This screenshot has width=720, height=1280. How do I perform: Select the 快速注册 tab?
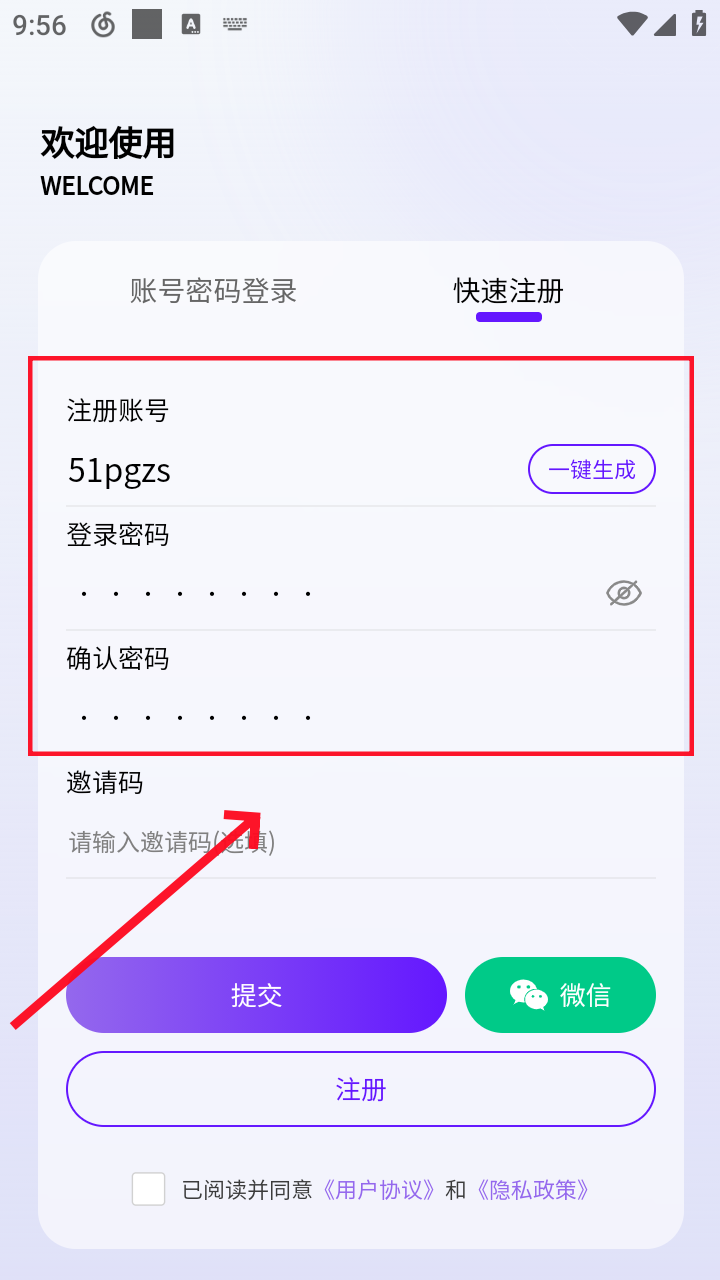tap(509, 292)
